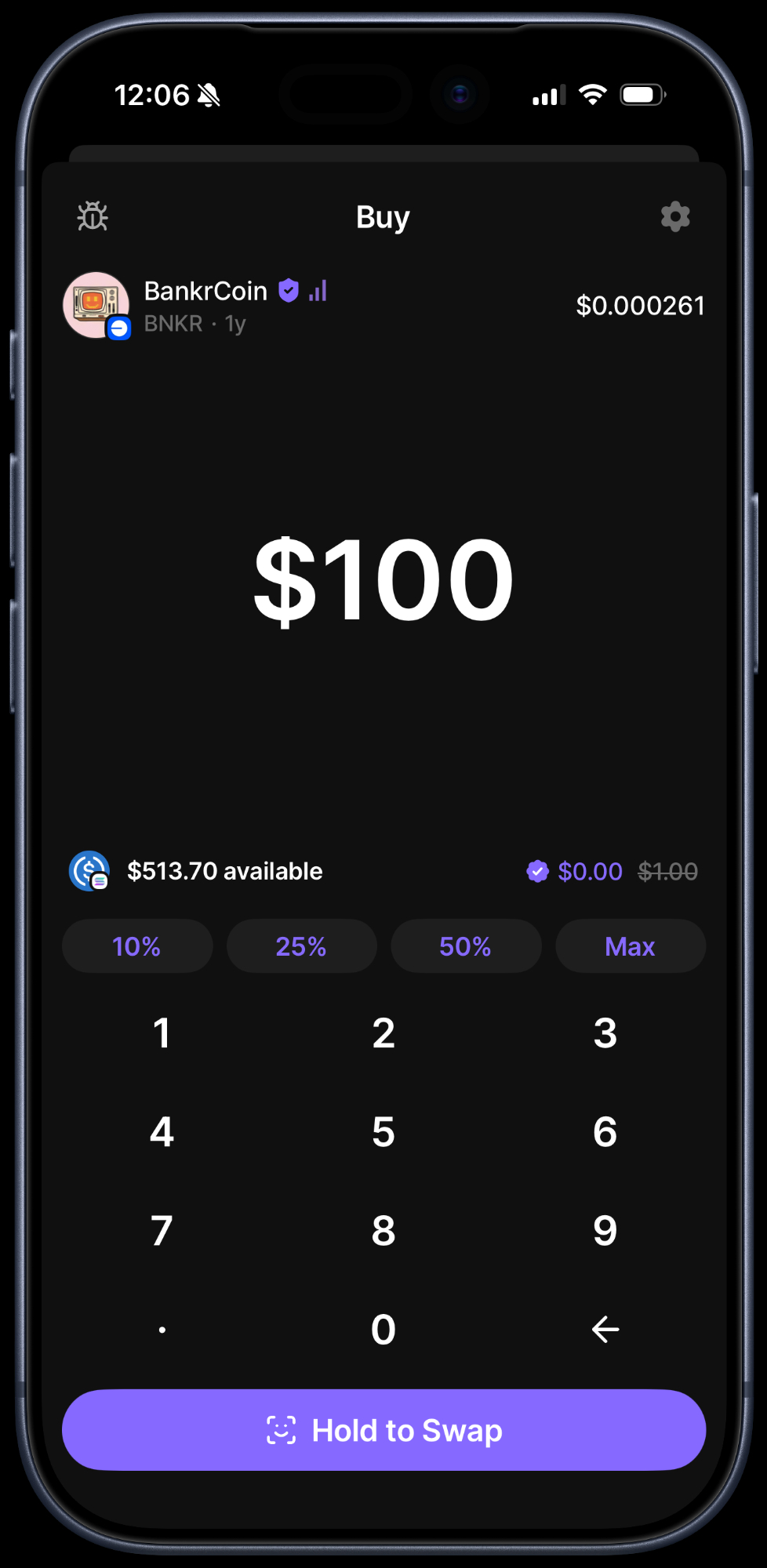Delete last digit with backspace arrow
Viewport: 767px width, 1568px height.
pos(605,1330)
